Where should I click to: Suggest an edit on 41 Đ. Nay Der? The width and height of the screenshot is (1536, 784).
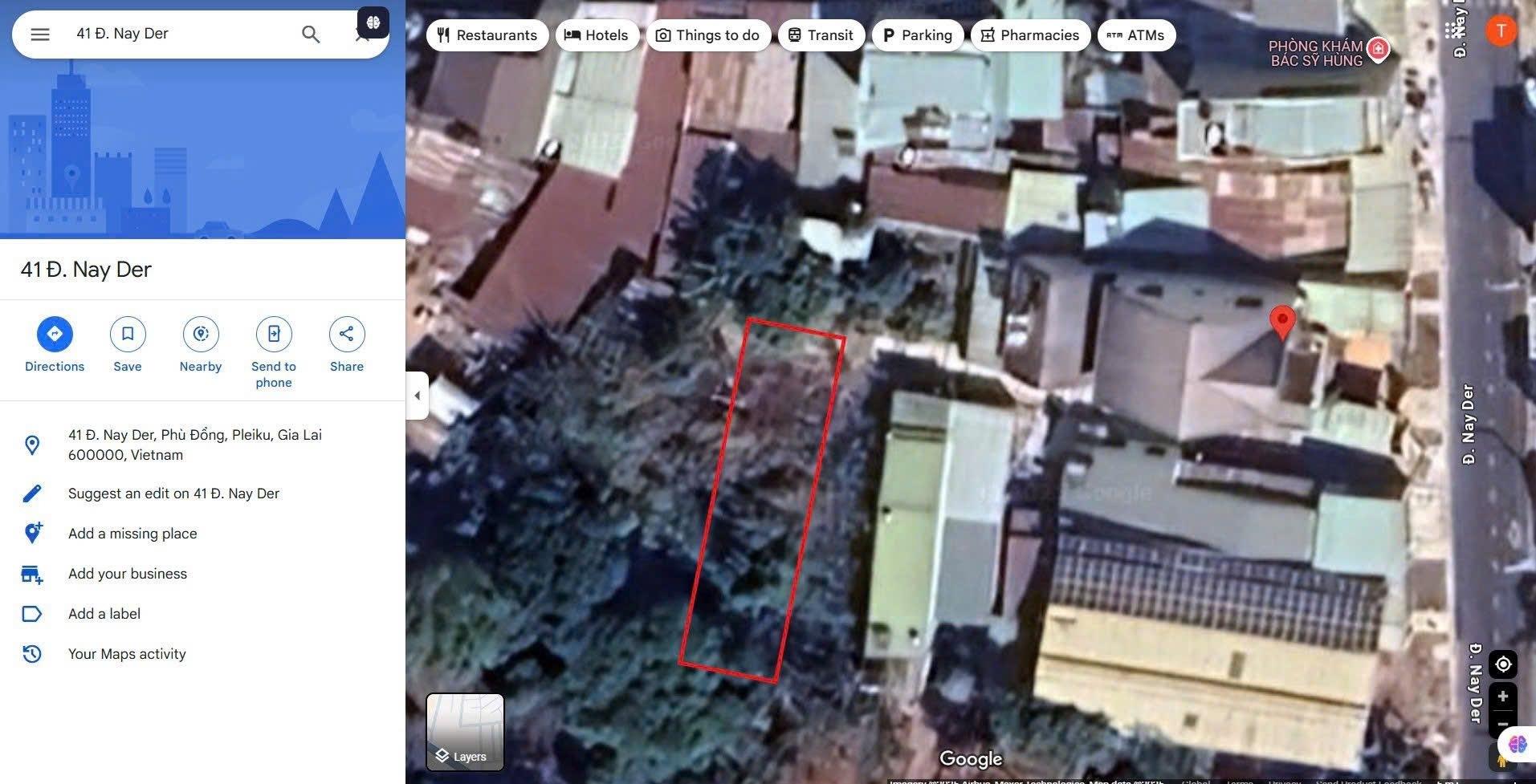tap(173, 494)
